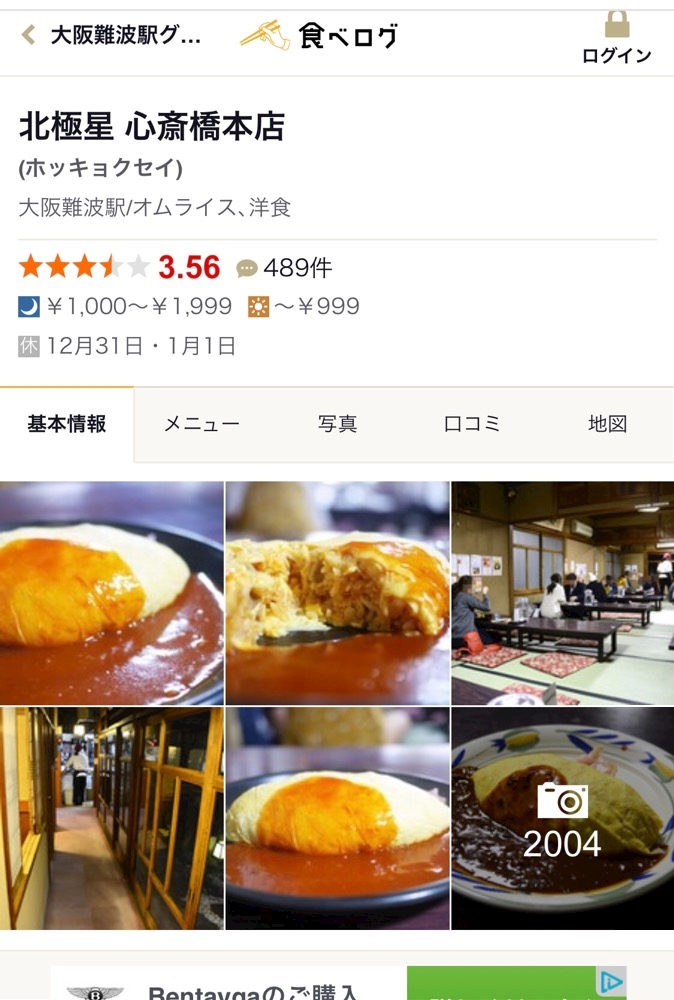Screen dimensions: 674x1000
Task: Switch to the 基本情報 tab
Action: (x=67, y=424)
